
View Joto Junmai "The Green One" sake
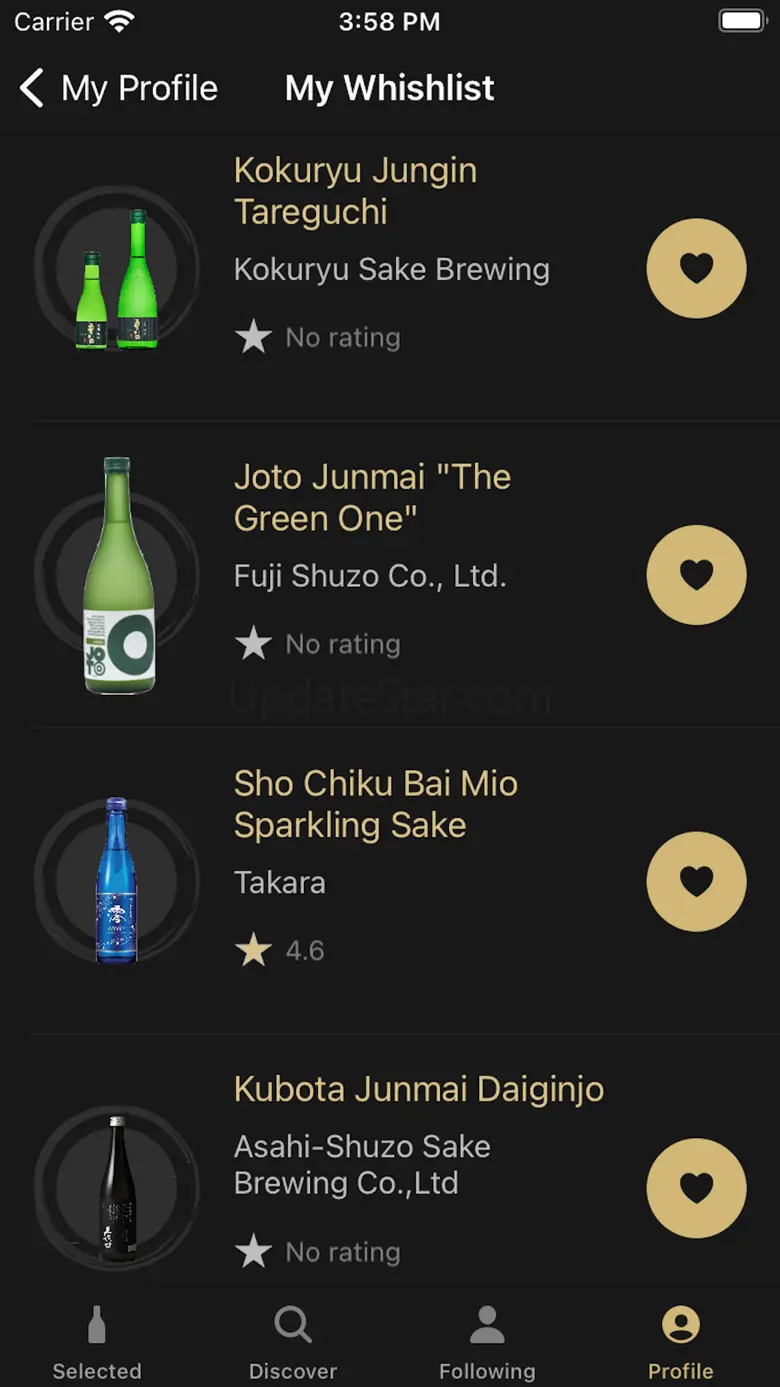[x=372, y=497]
